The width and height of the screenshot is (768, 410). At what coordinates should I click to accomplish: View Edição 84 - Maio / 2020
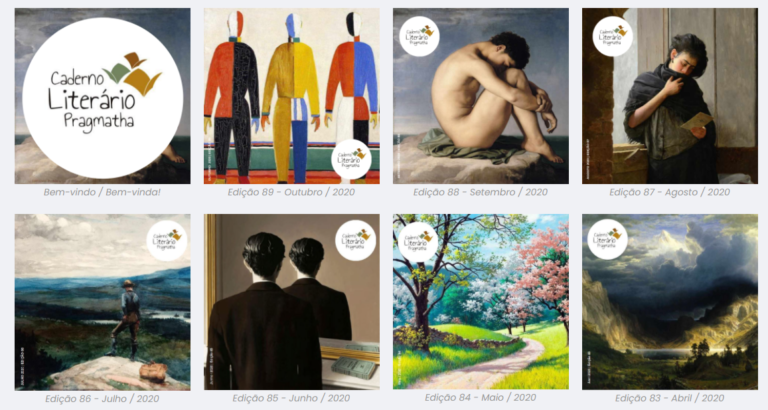point(481,301)
